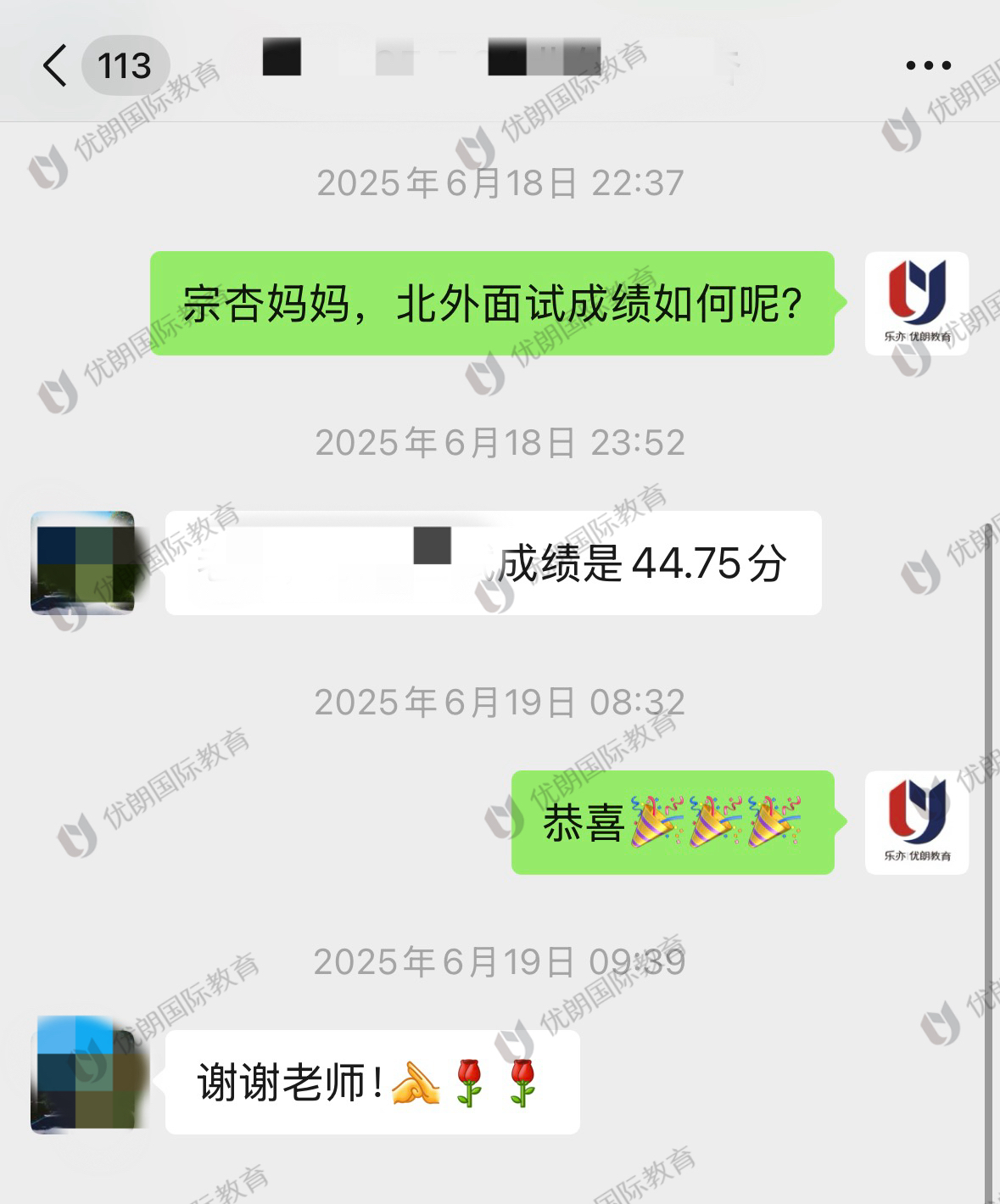Tap the avatar beside the 恭喜 message

(916, 822)
